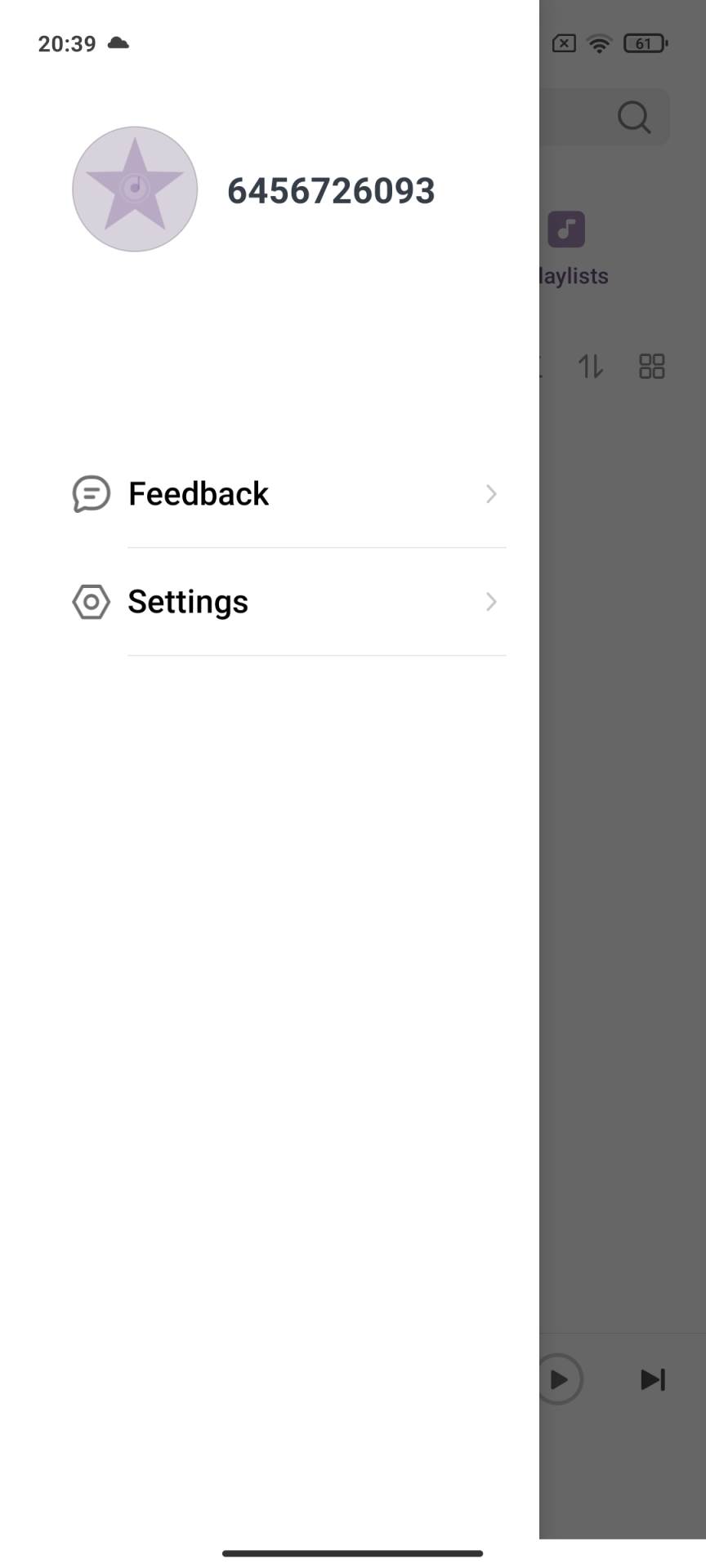Click the clock showing 20:39
This screenshot has height=1568, width=706.
pyautogui.click(x=67, y=43)
